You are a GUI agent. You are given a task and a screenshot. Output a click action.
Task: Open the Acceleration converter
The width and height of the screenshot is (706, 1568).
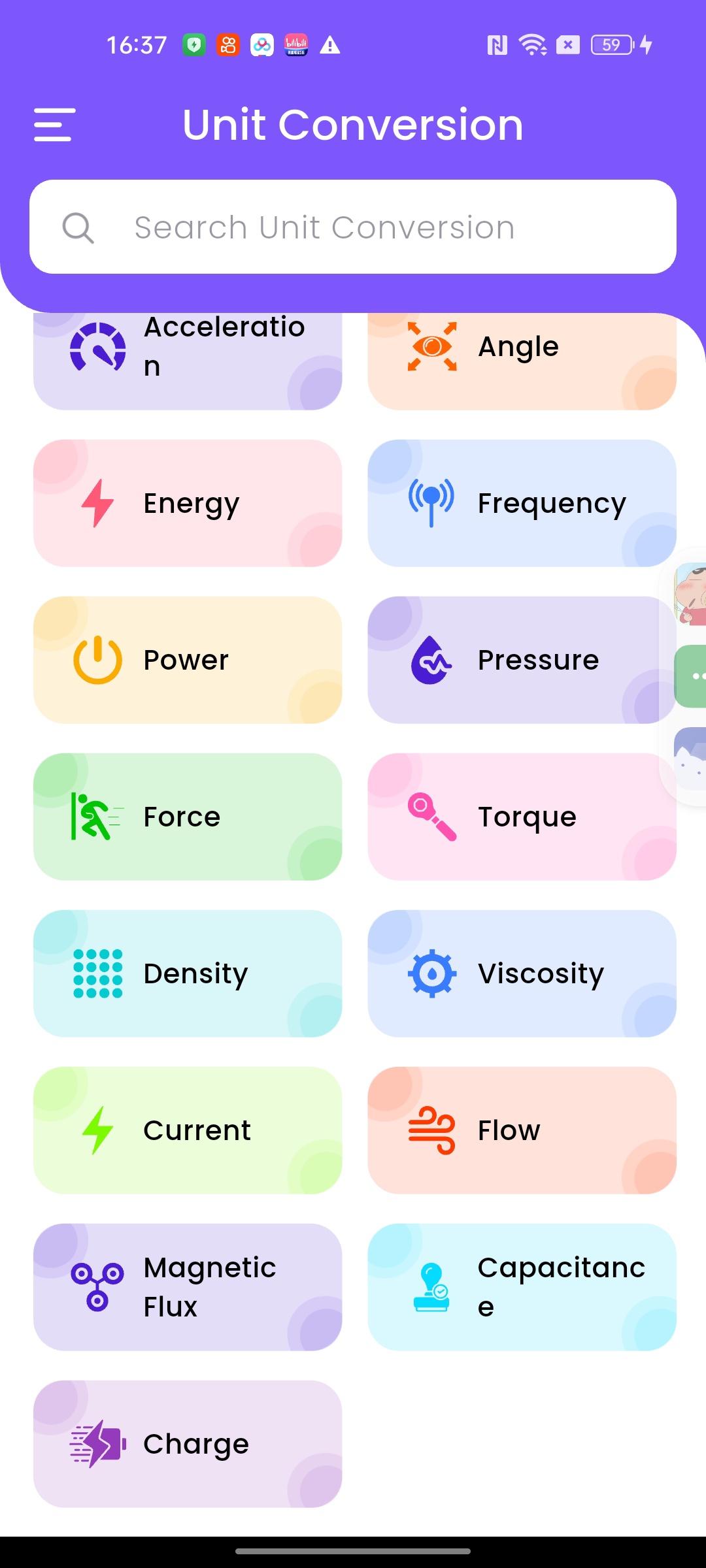188,361
